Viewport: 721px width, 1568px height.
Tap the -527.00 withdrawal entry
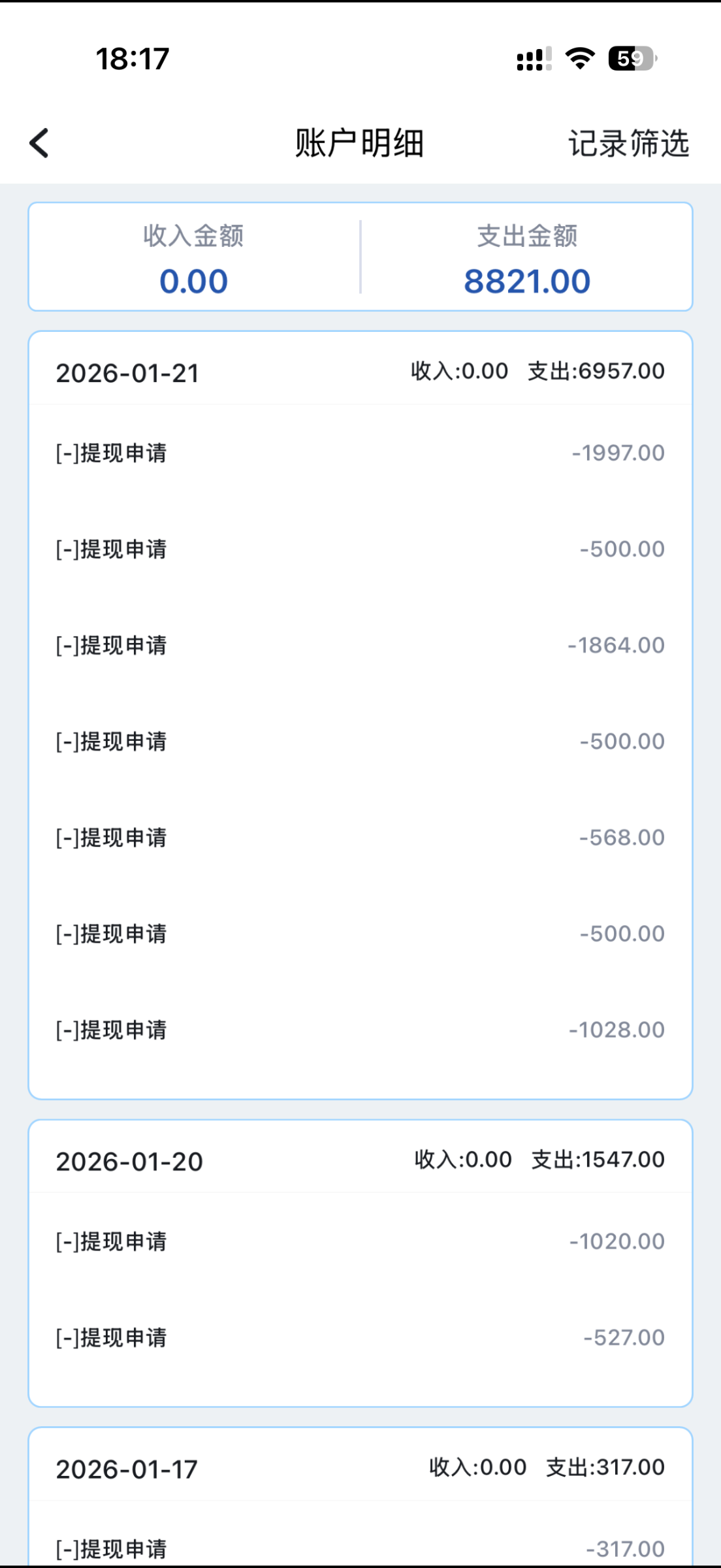(x=360, y=1337)
